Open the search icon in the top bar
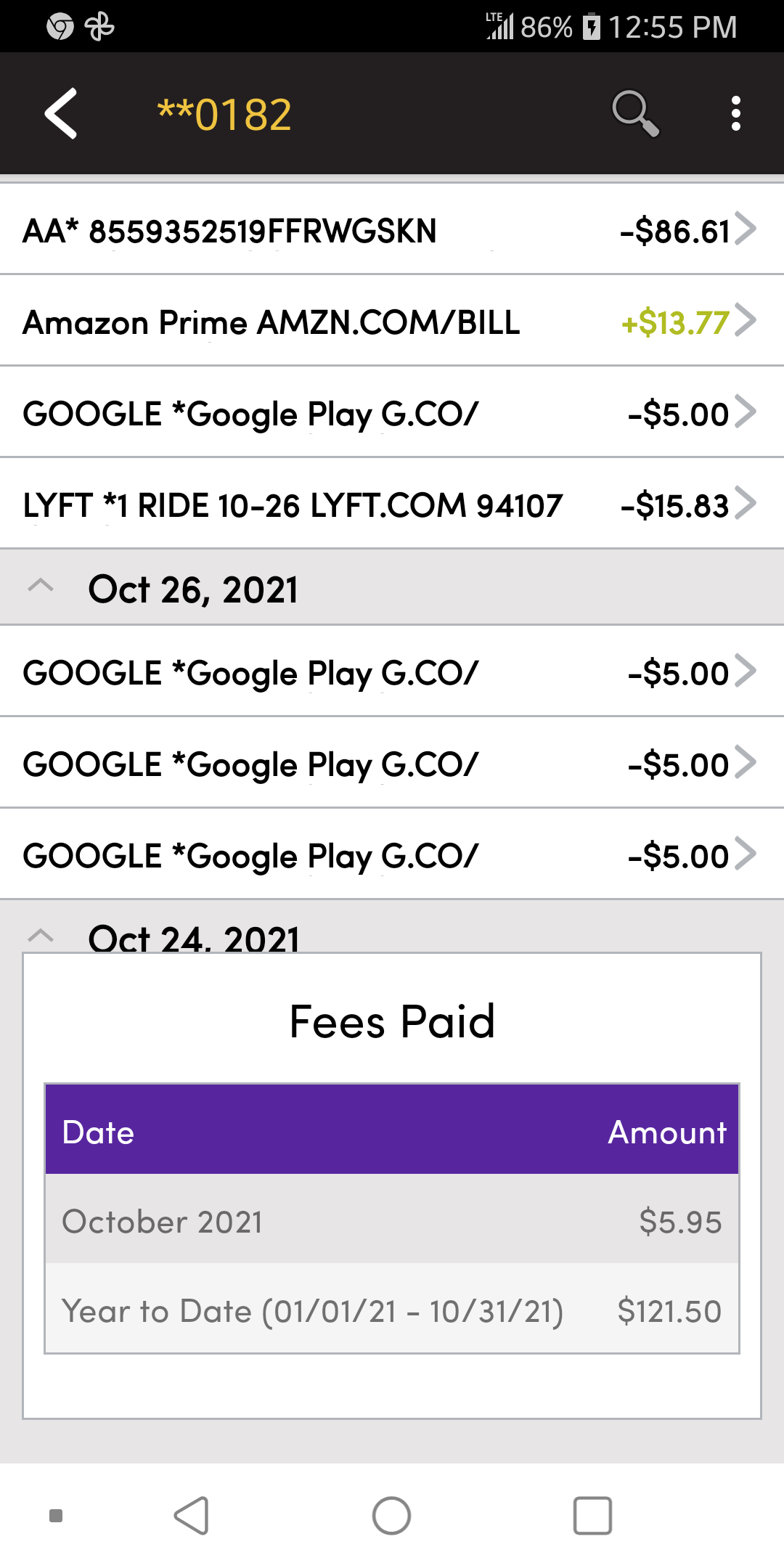The width and height of the screenshot is (784, 1568). point(635,113)
